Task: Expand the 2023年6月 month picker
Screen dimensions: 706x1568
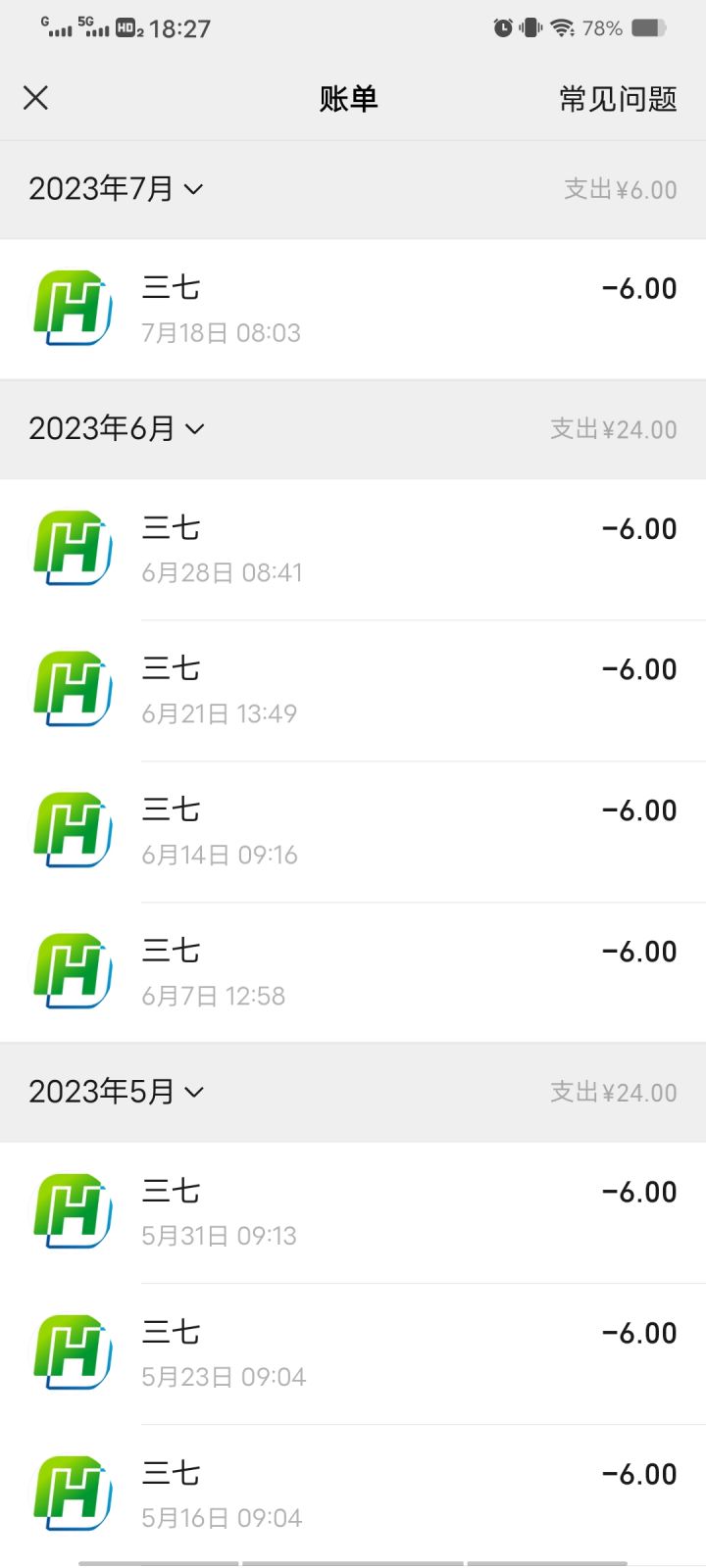Action: (116, 429)
